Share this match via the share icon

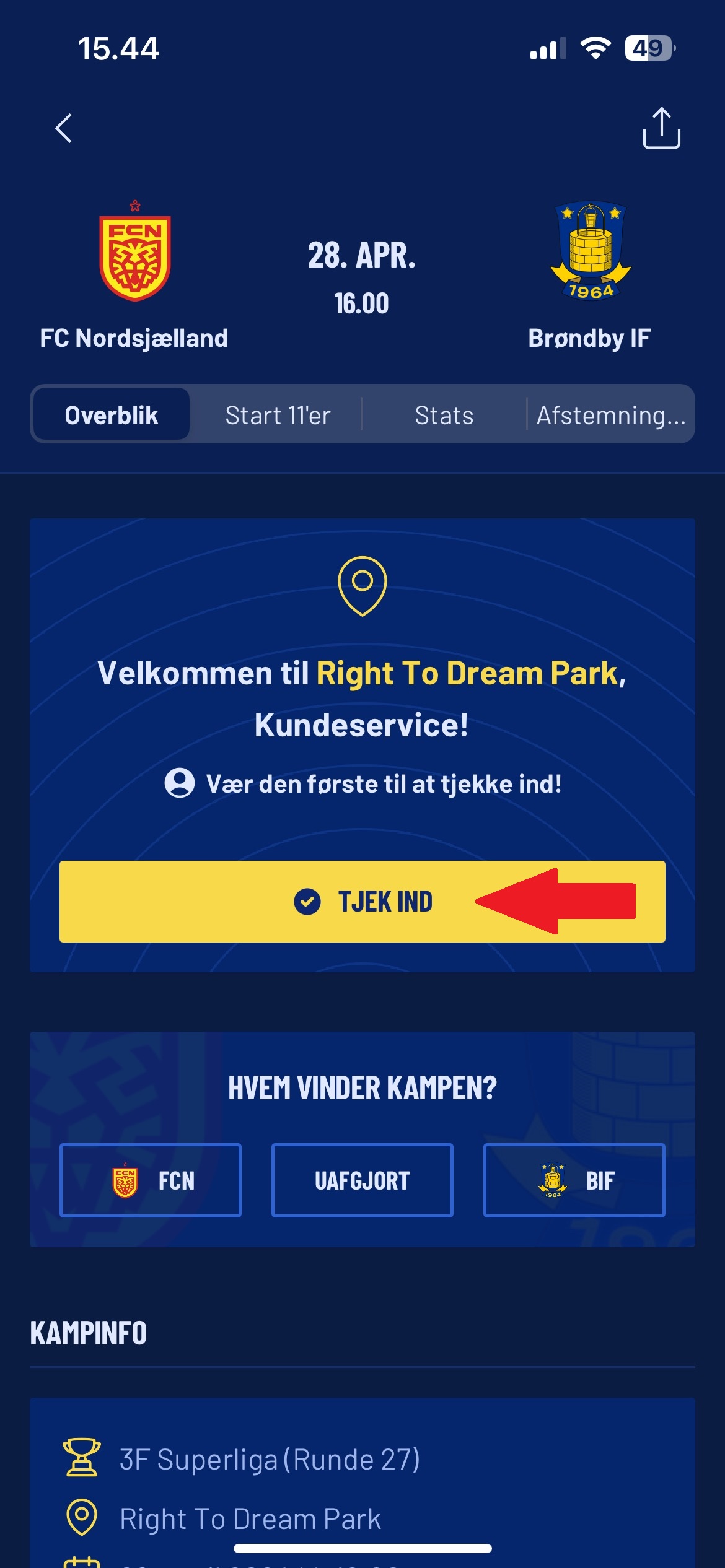(661, 128)
